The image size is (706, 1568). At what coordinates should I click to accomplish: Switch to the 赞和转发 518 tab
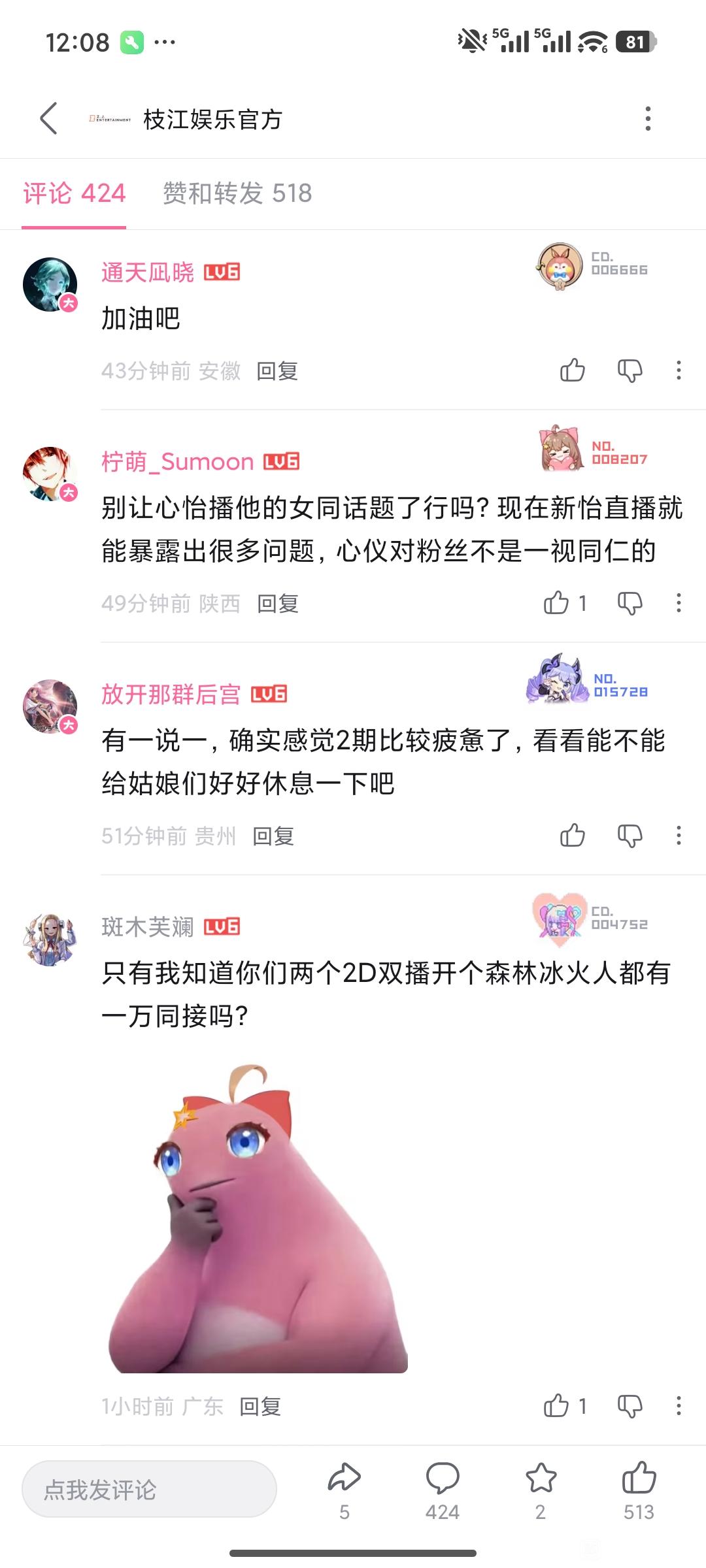pyautogui.click(x=237, y=193)
